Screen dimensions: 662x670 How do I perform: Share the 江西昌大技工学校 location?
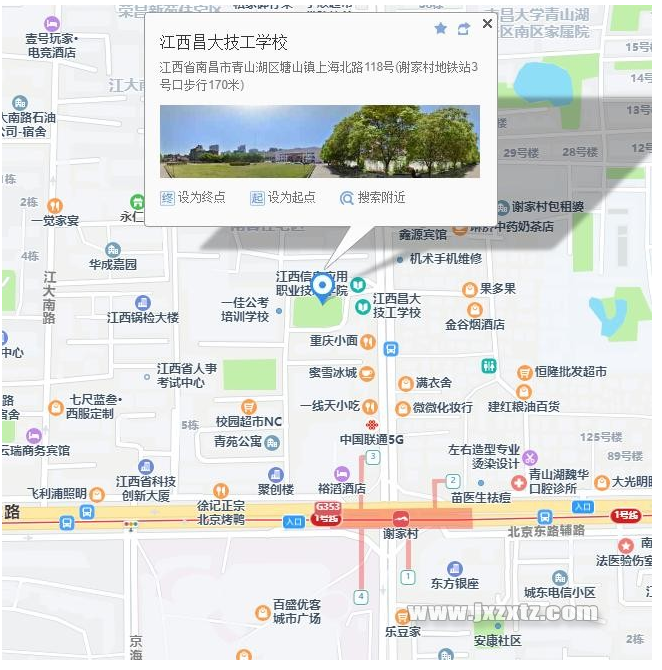(463, 29)
